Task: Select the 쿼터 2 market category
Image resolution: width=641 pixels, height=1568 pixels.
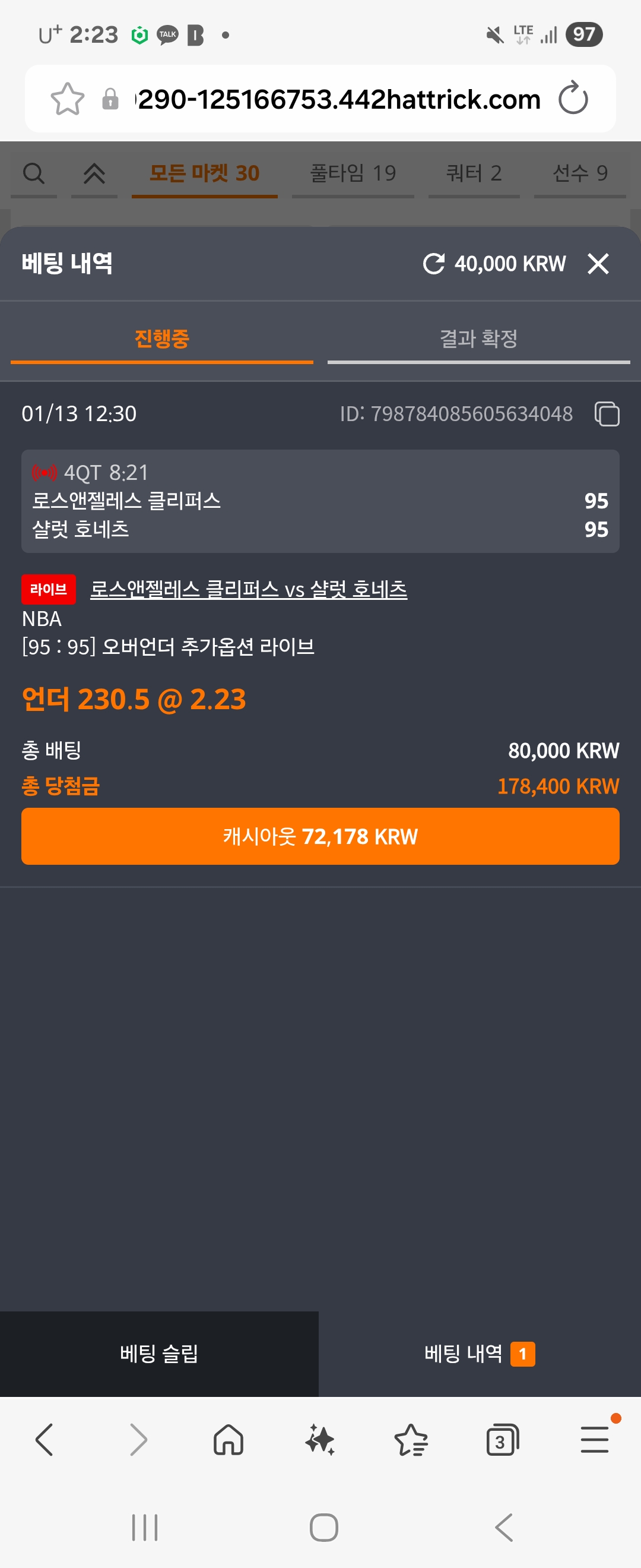Action: point(474,173)
